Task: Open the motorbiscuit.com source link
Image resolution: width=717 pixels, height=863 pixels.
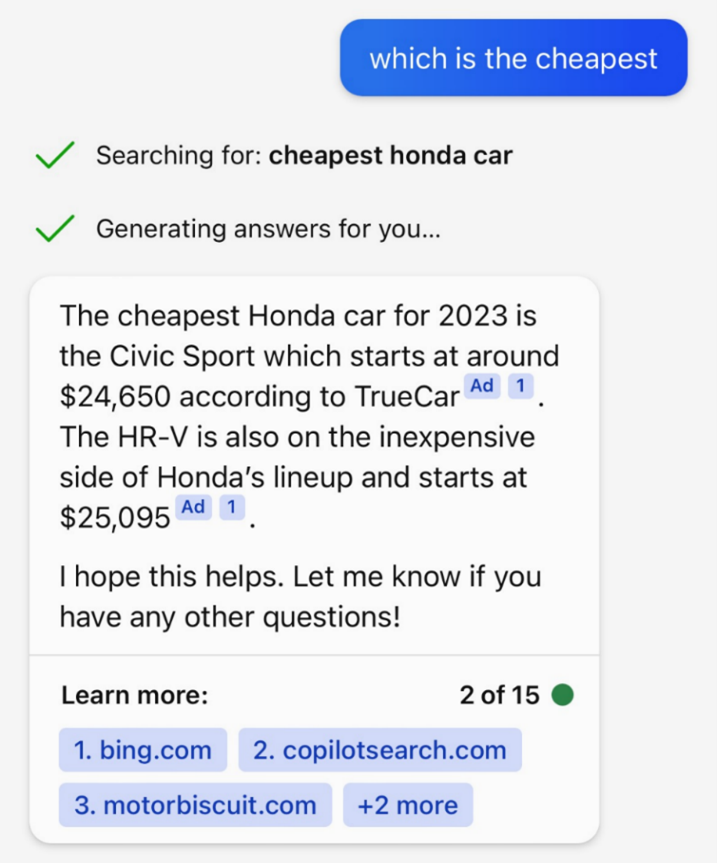Action: (x=195, y=805)
